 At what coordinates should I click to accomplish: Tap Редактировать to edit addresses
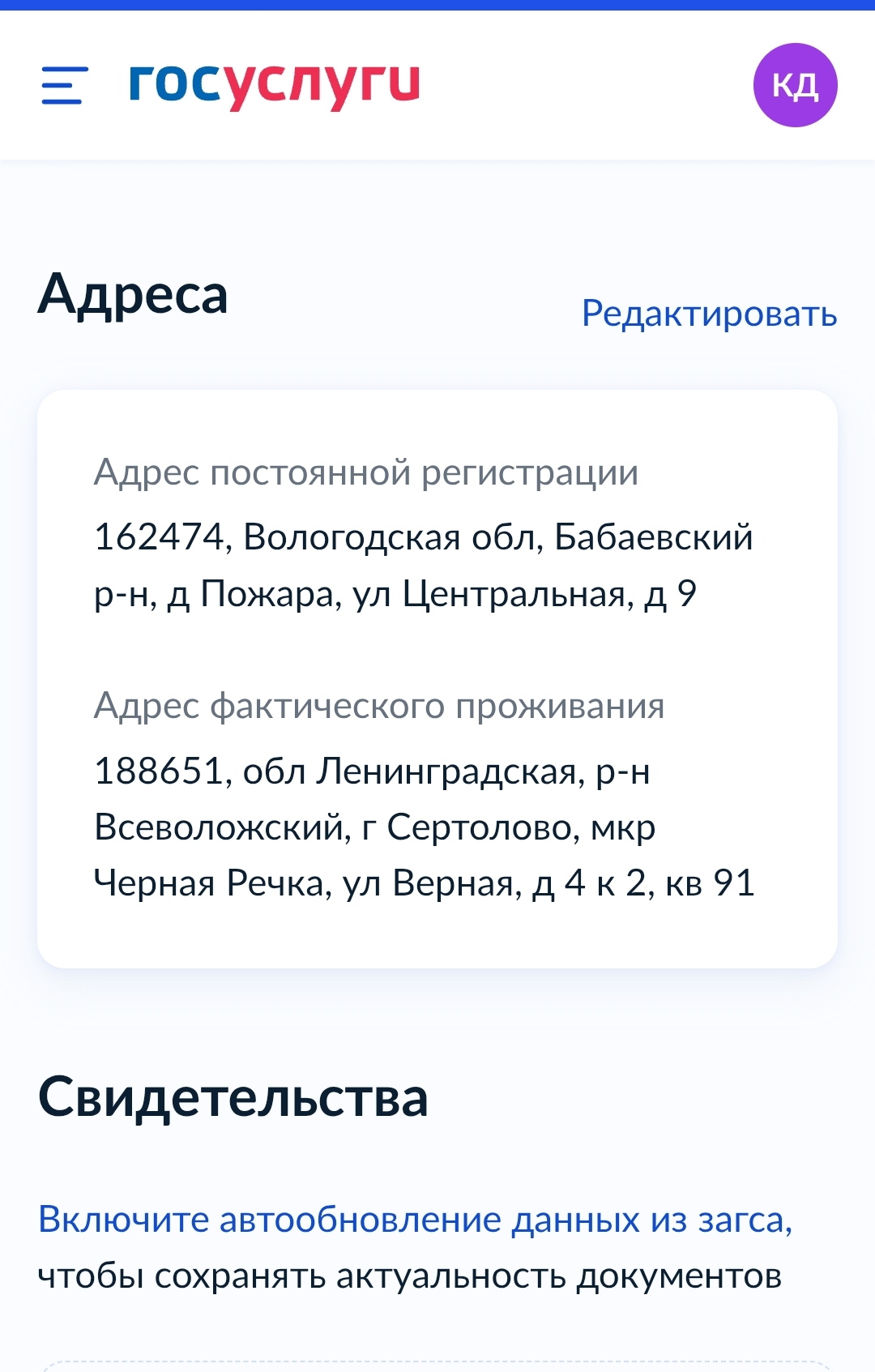(709, 314)
